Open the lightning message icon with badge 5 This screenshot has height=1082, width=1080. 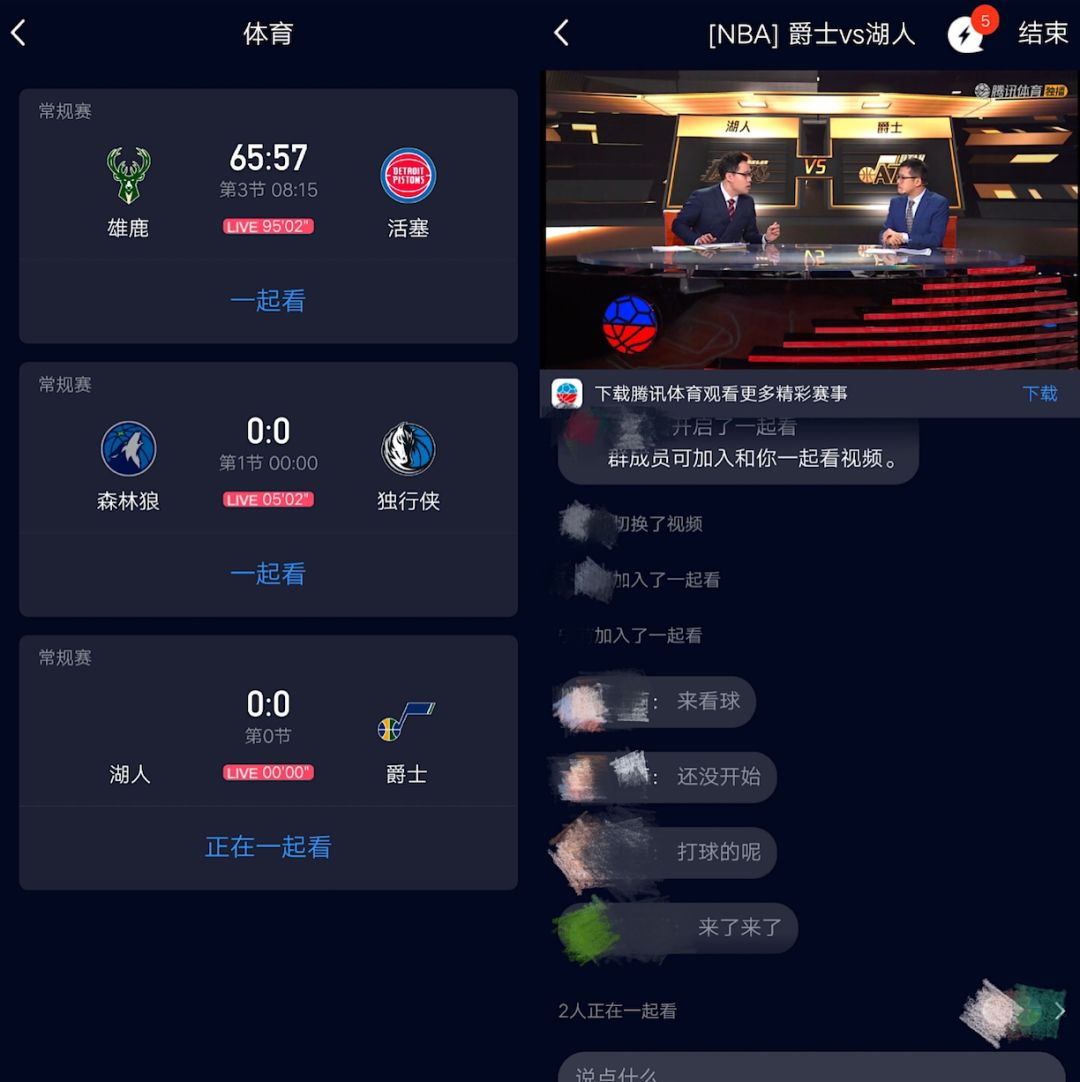pyautogui.click(x=966, y=34)
